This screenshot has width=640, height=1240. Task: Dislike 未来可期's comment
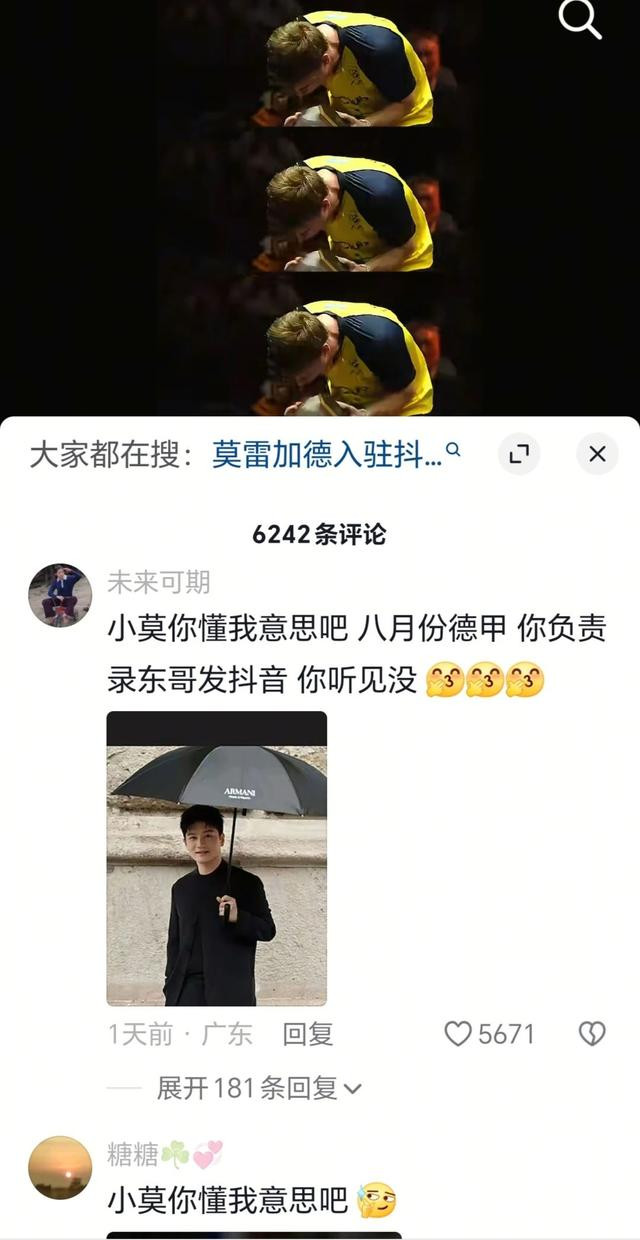point(592,1033)
